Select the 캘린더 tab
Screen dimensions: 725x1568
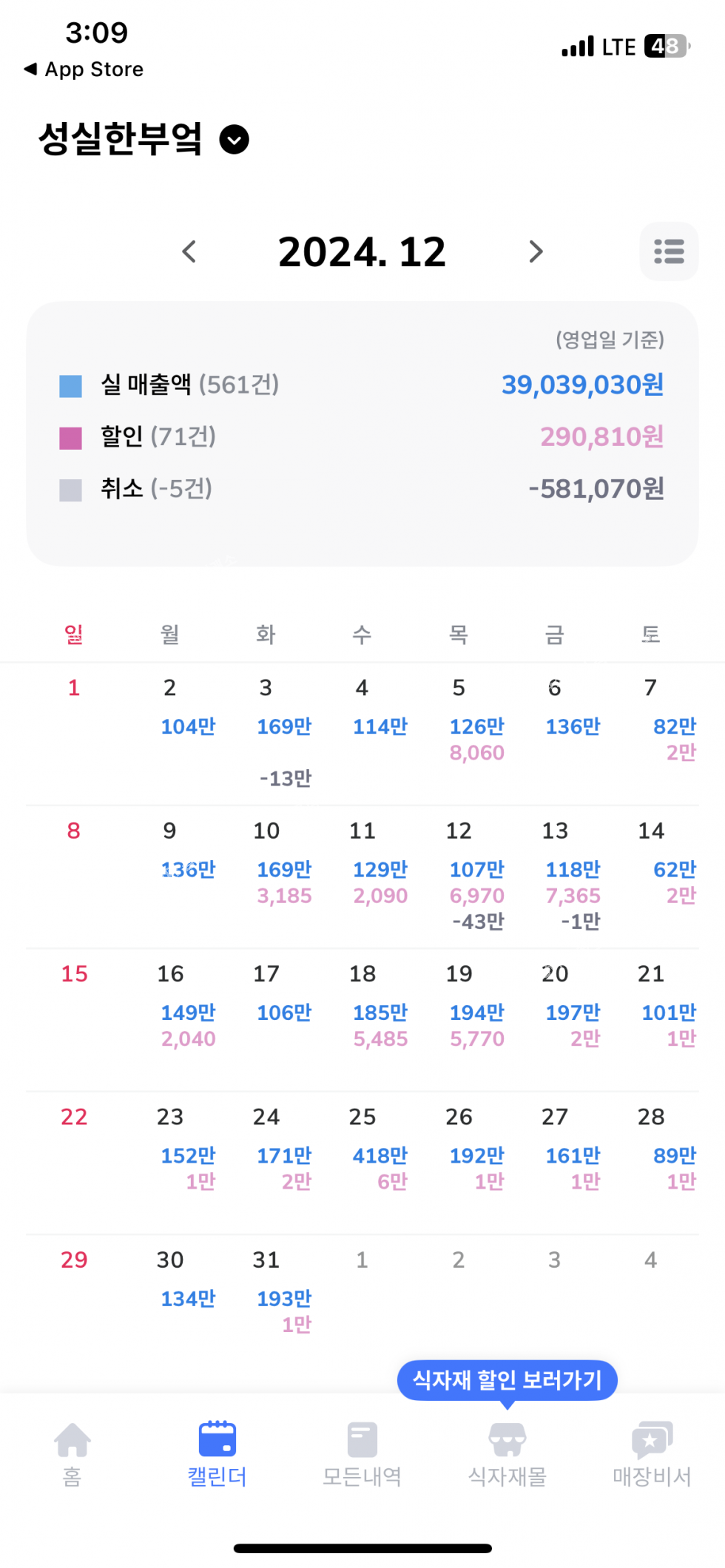[217, 1453]
